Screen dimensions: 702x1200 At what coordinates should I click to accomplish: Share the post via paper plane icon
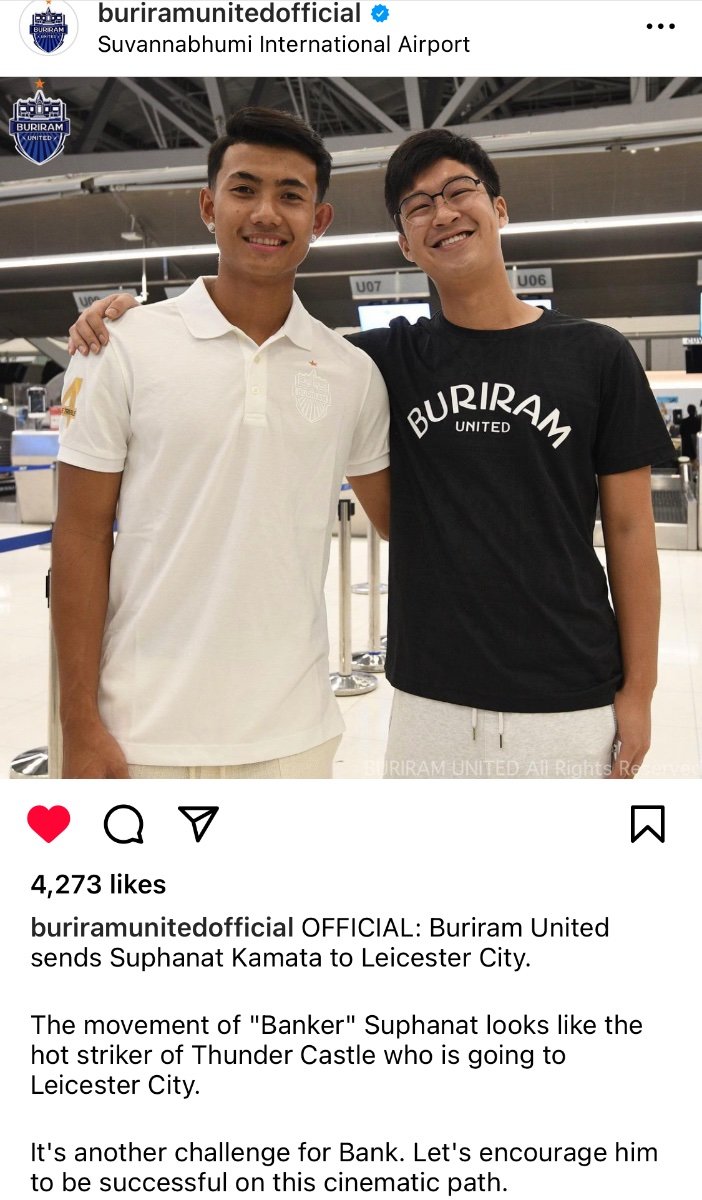[x=198, y=823]
